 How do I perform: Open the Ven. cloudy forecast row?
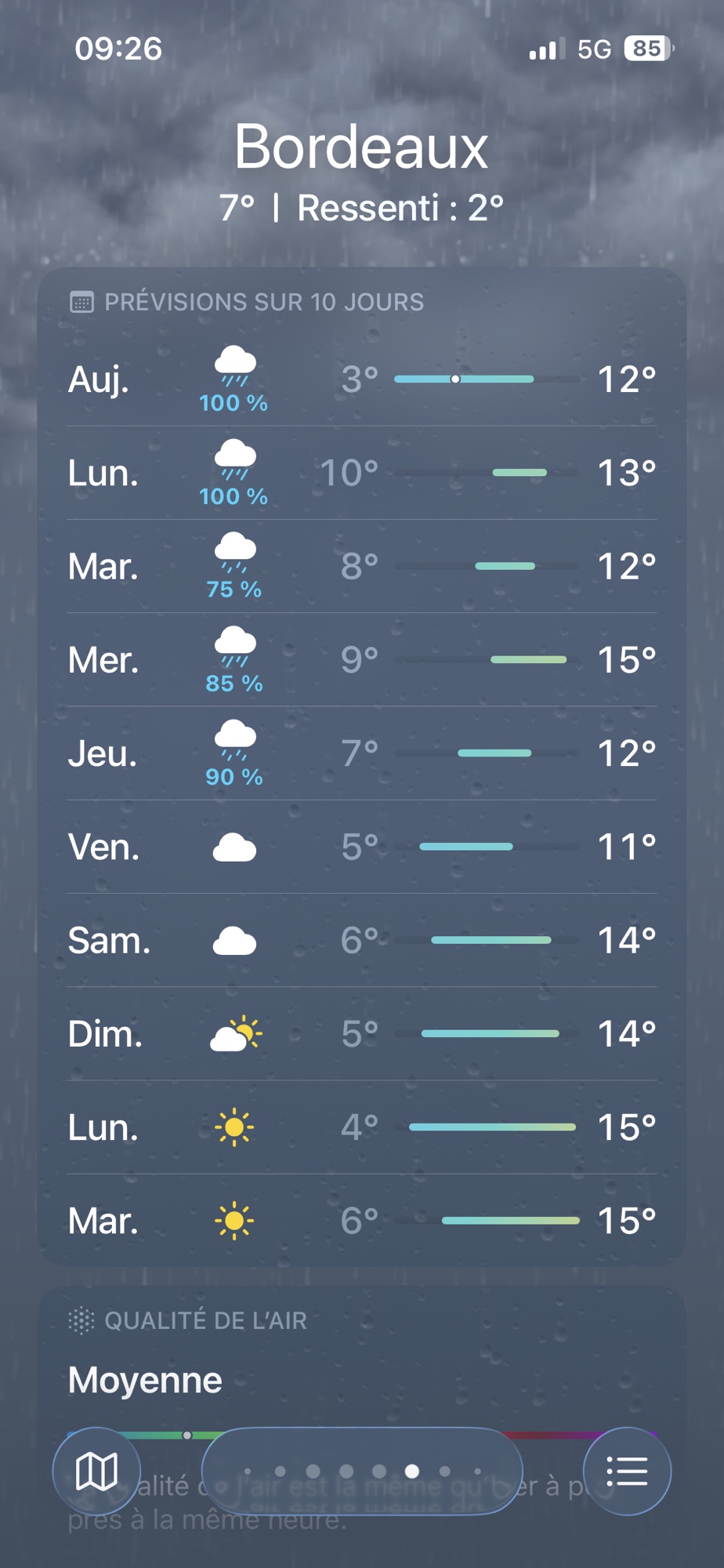pos(362,847)
